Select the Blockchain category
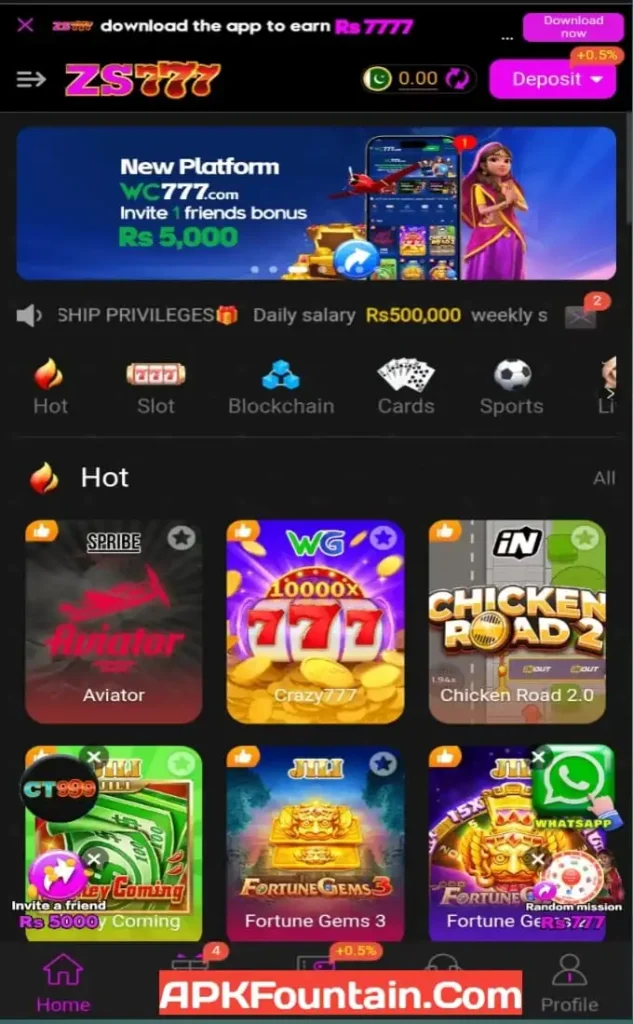The width and height of the screenshot is (633, 1024). click(x=281, y=388)
